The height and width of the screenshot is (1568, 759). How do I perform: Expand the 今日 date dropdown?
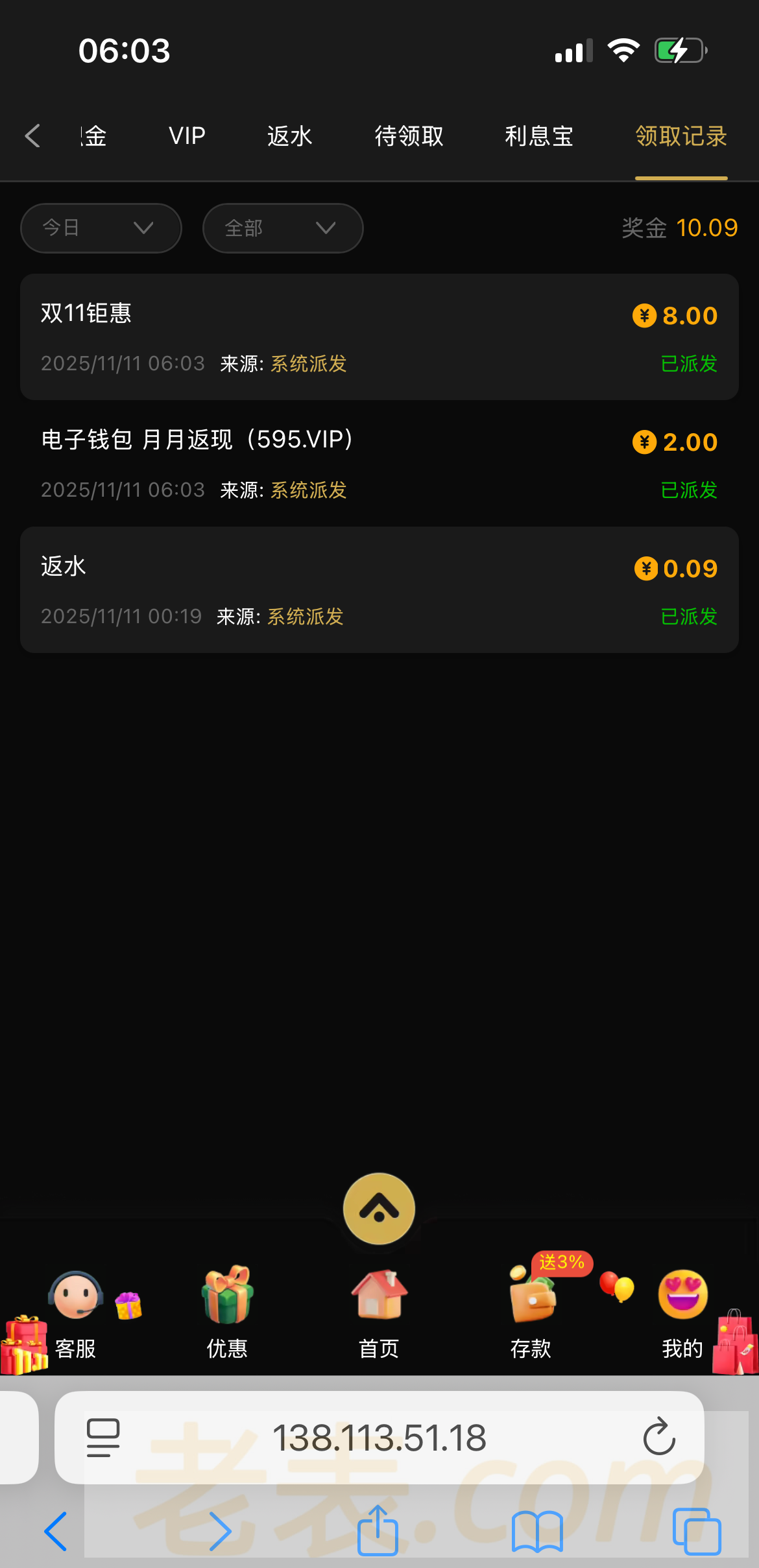[x=101, y=228]
